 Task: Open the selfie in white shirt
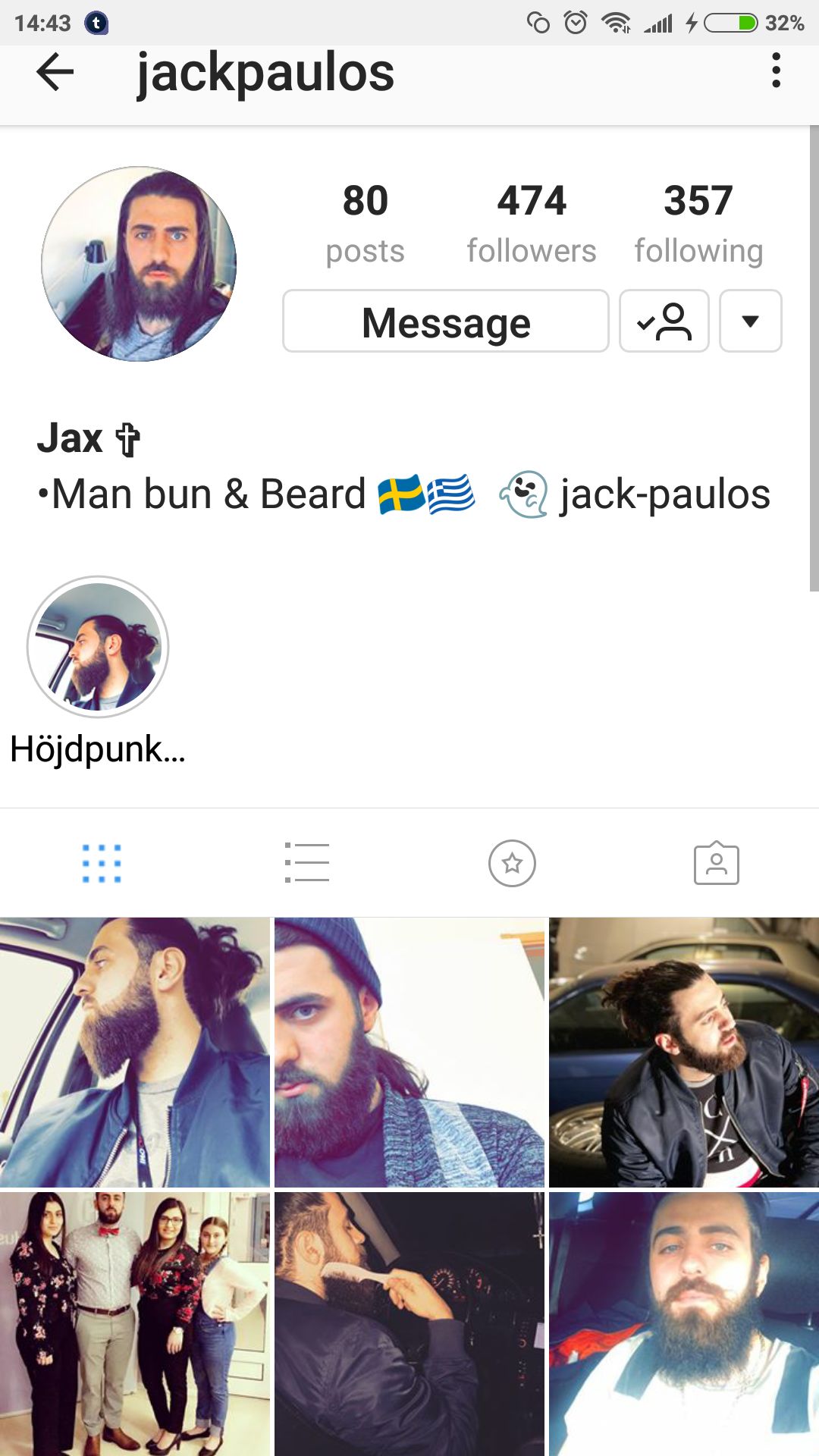tap(684, 1324)
